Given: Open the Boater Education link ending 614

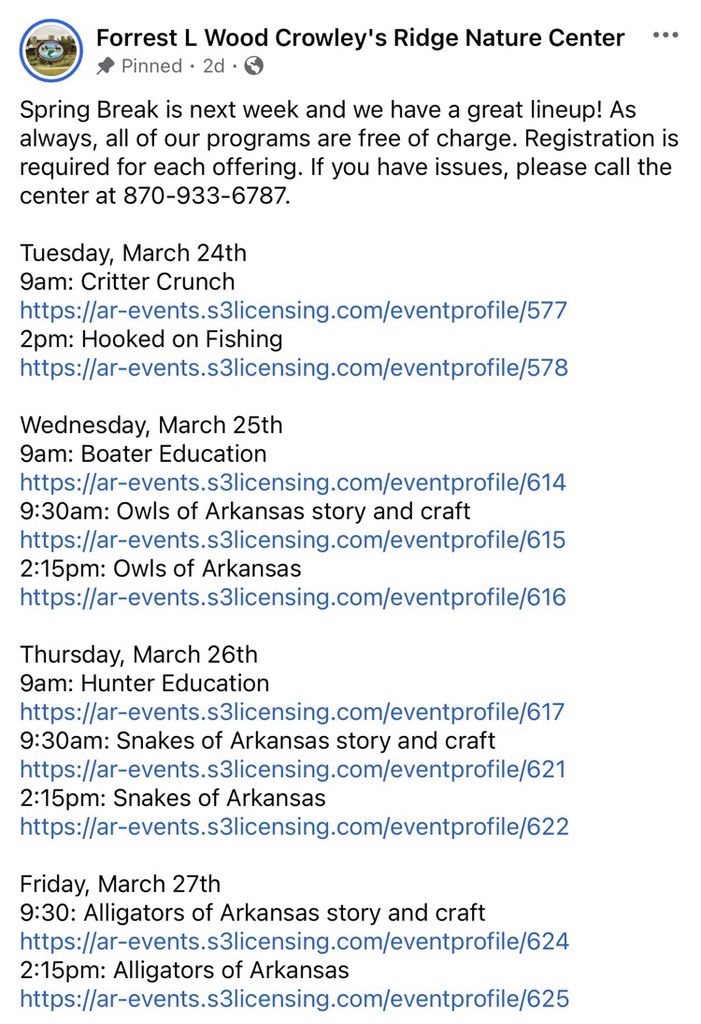Looking at the screenshot, I should [293, 483].
